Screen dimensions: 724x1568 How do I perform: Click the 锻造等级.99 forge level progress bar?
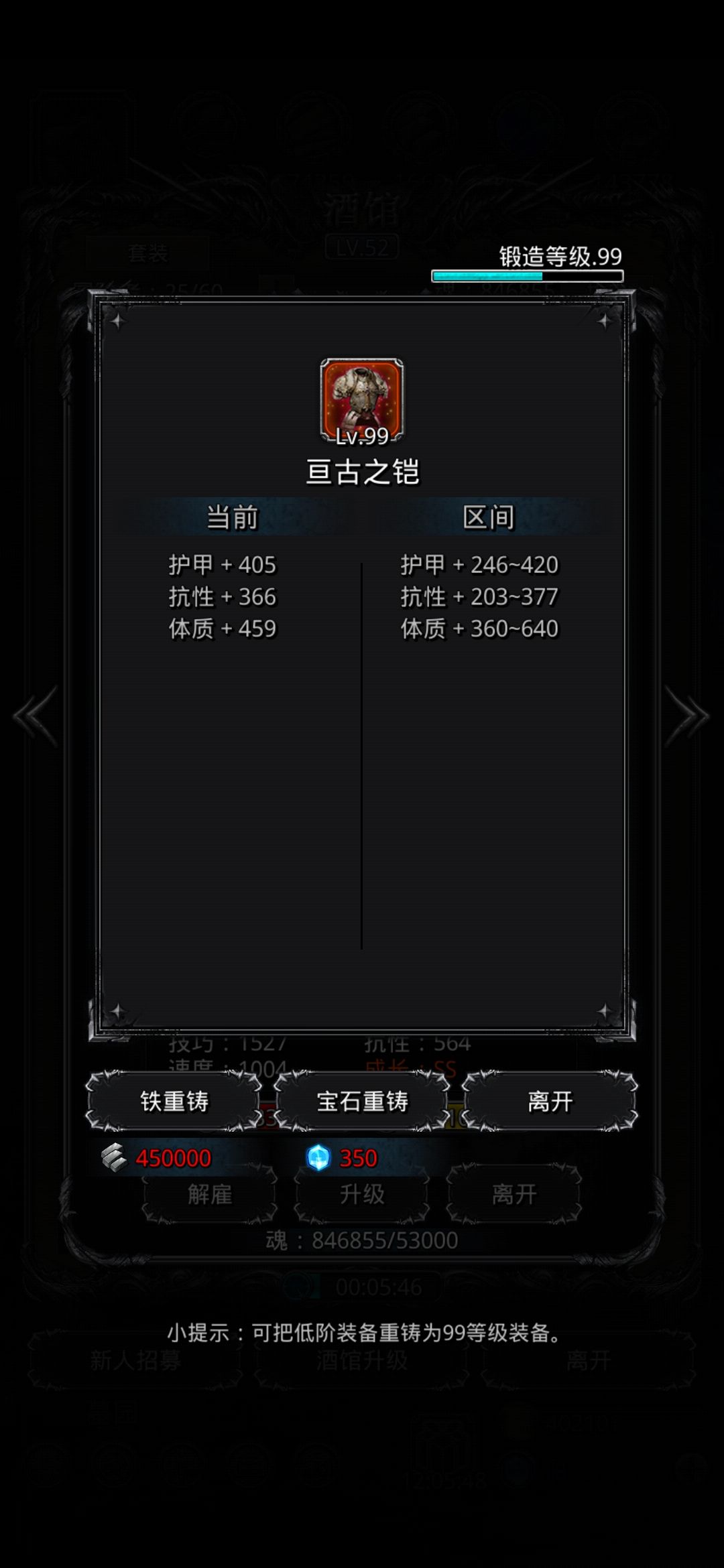[x=530, y=272]
